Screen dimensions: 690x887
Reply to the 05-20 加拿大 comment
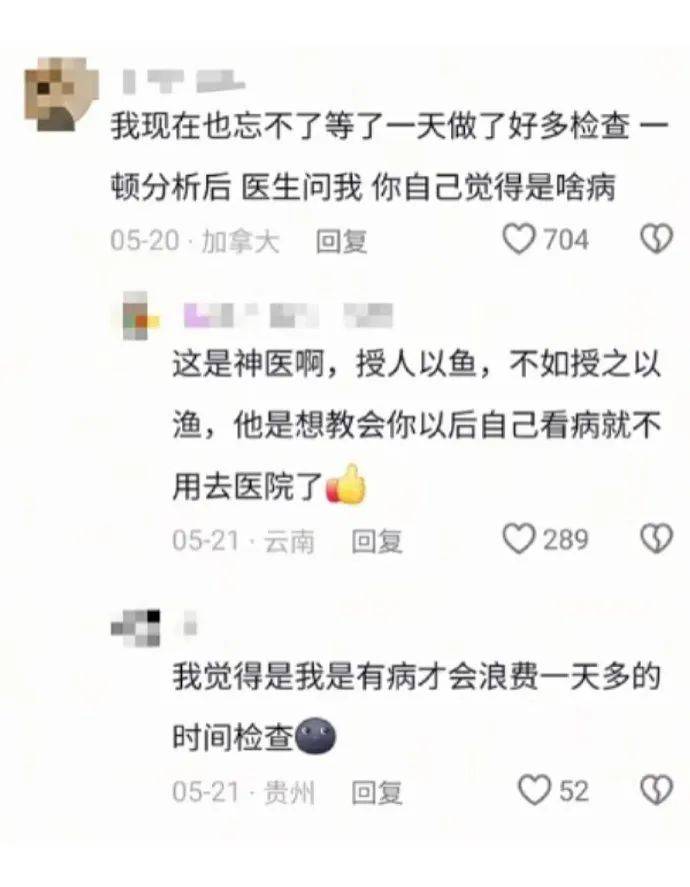coord(342,240)
